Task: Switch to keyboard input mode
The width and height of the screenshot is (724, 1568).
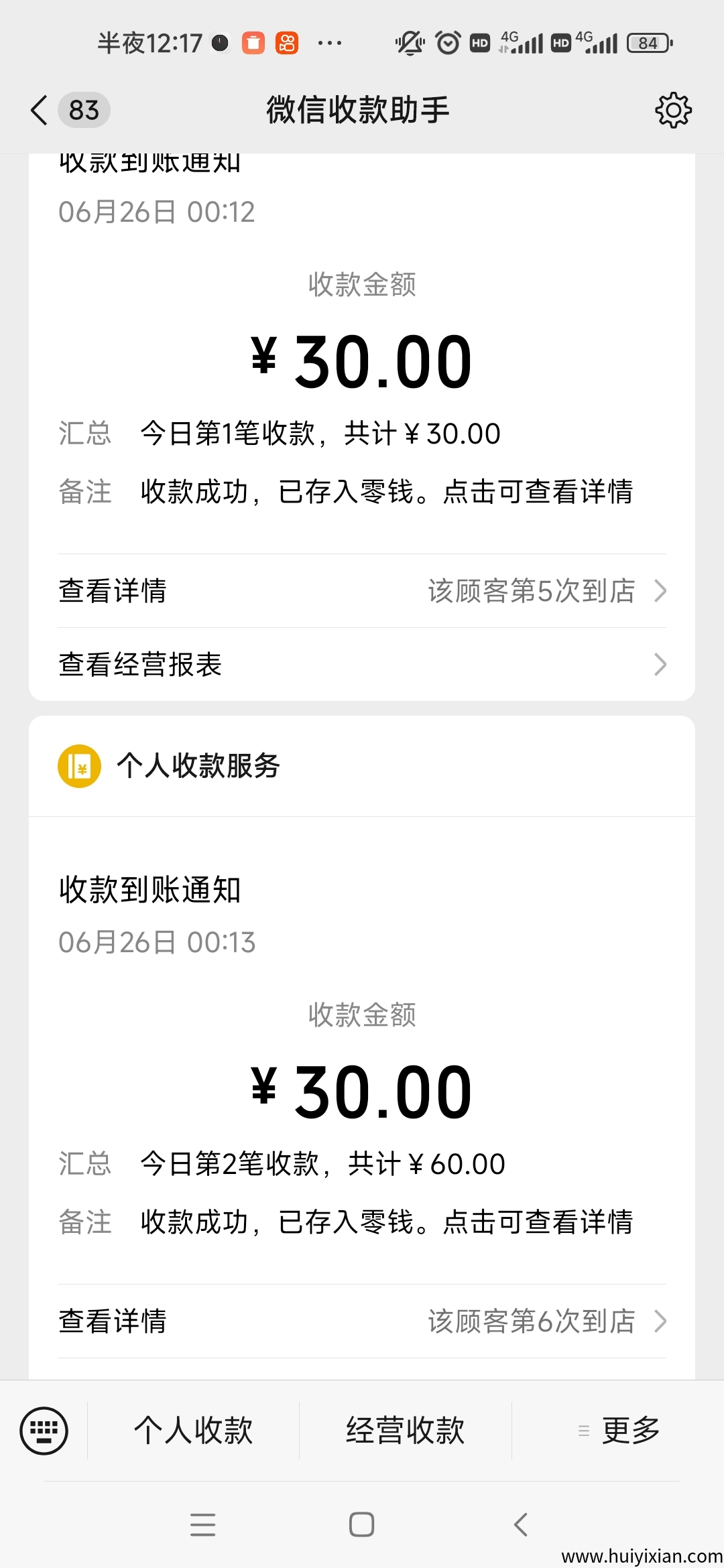Action: point(44,1431)
